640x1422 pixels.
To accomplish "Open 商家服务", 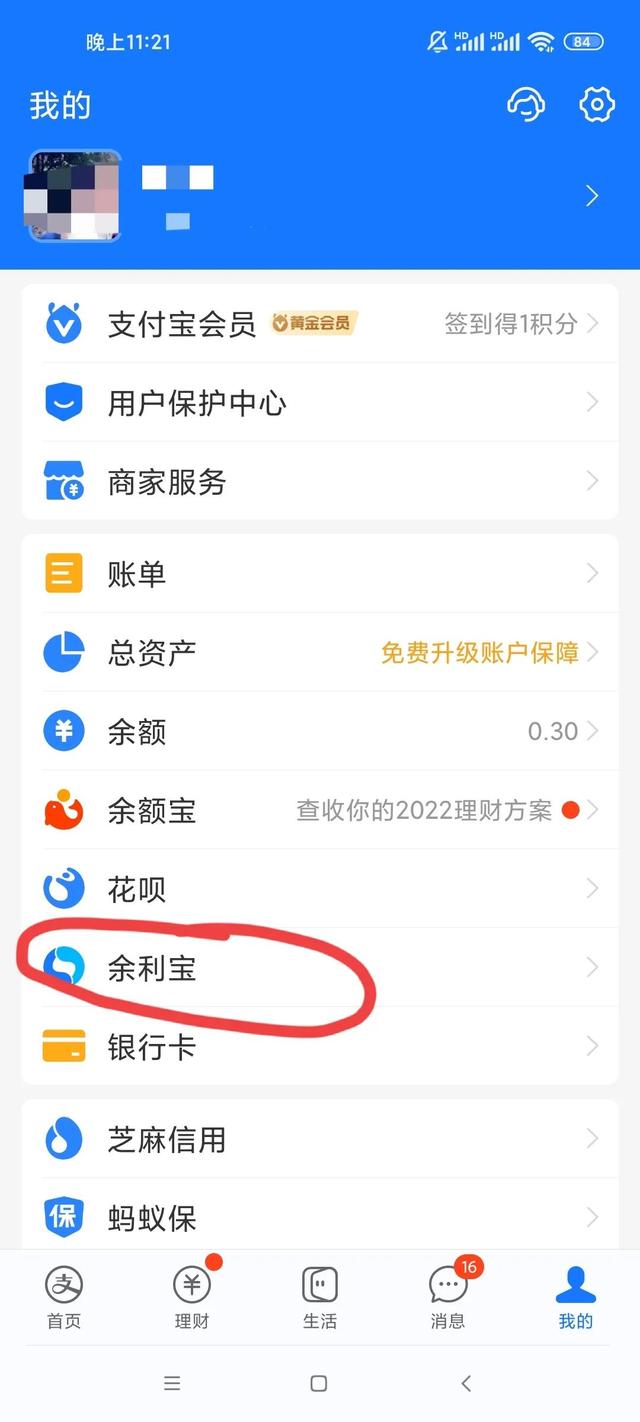I will click(320, 482).
